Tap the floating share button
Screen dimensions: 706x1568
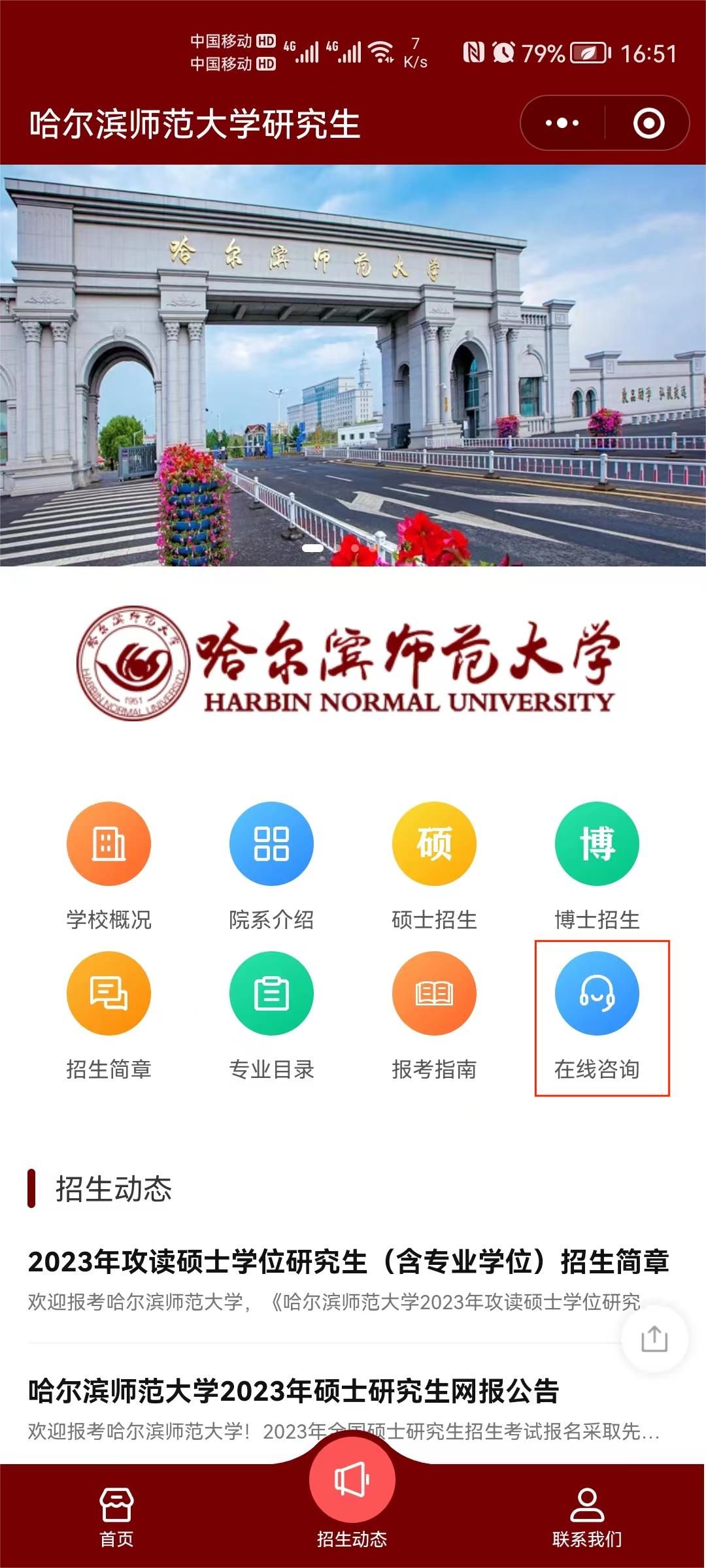click(x=654, y=1338)
